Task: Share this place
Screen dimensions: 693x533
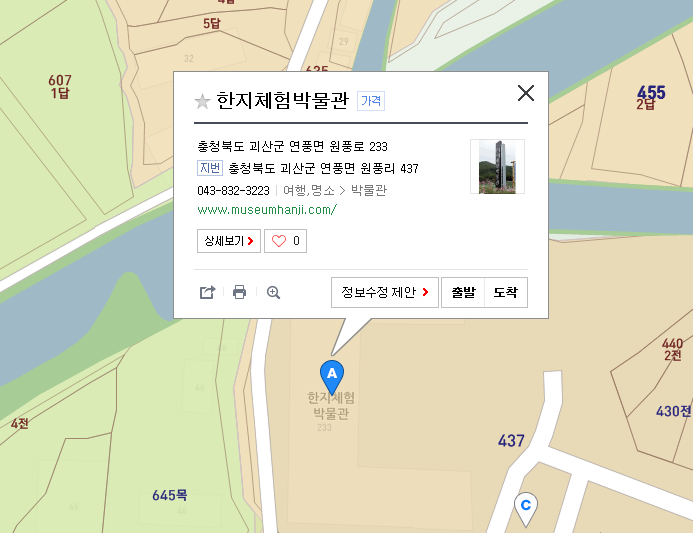Action: [x=208, y=293]
